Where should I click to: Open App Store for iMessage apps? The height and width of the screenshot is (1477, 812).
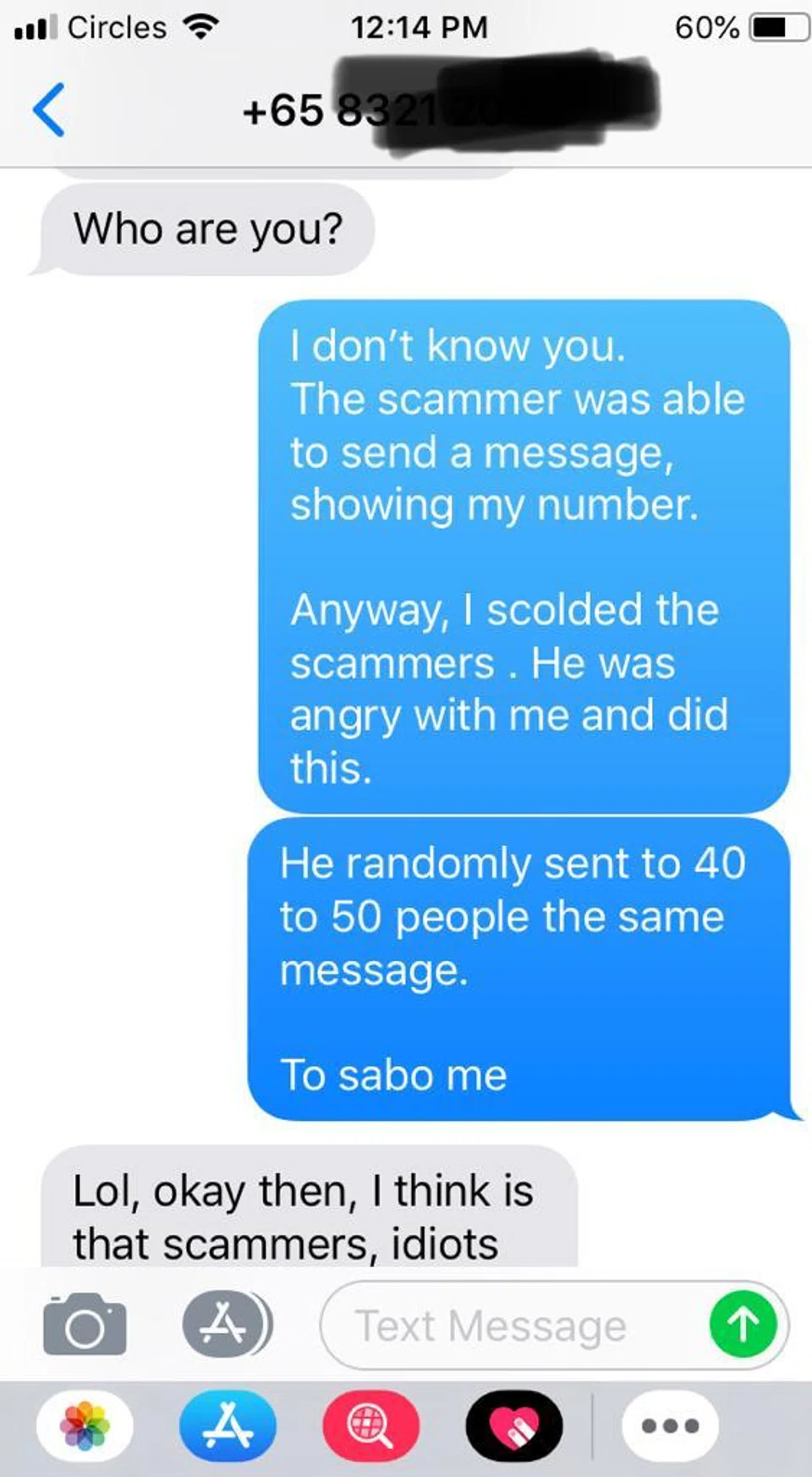228,1426
